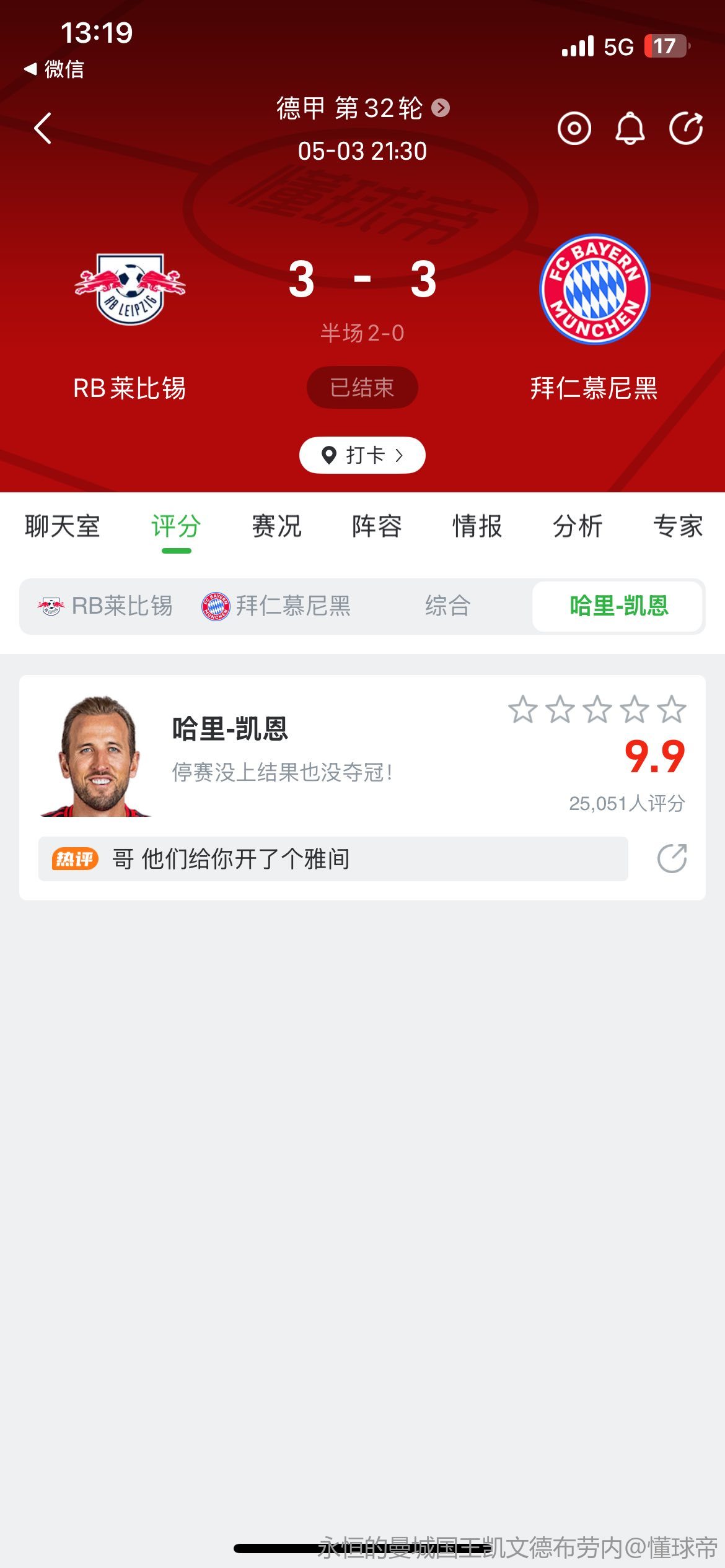Switch to the 聊天室 tab
This screenshot has height=1568, width=725.
point(63,526)
